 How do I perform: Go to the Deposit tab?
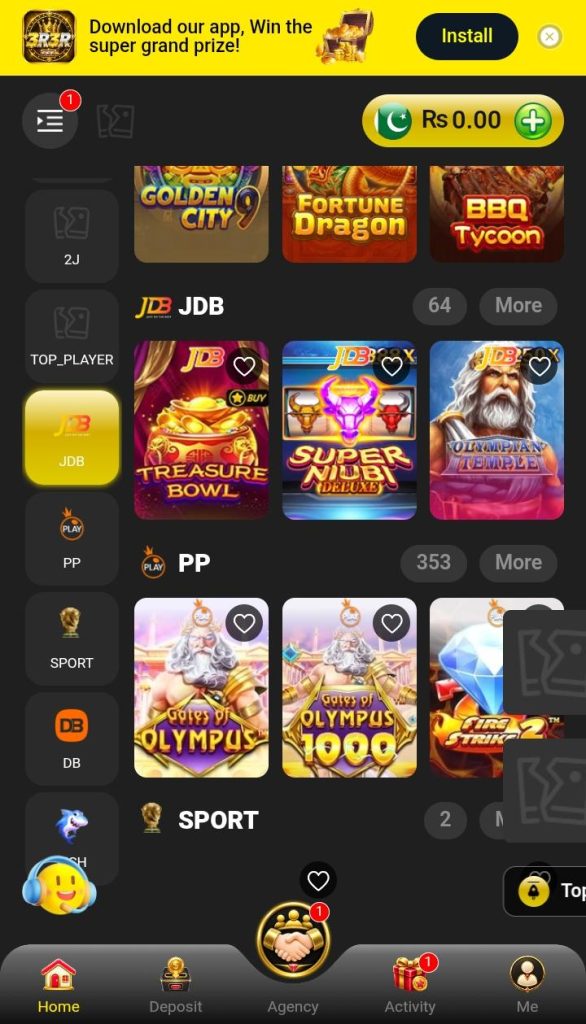point(175,986)
